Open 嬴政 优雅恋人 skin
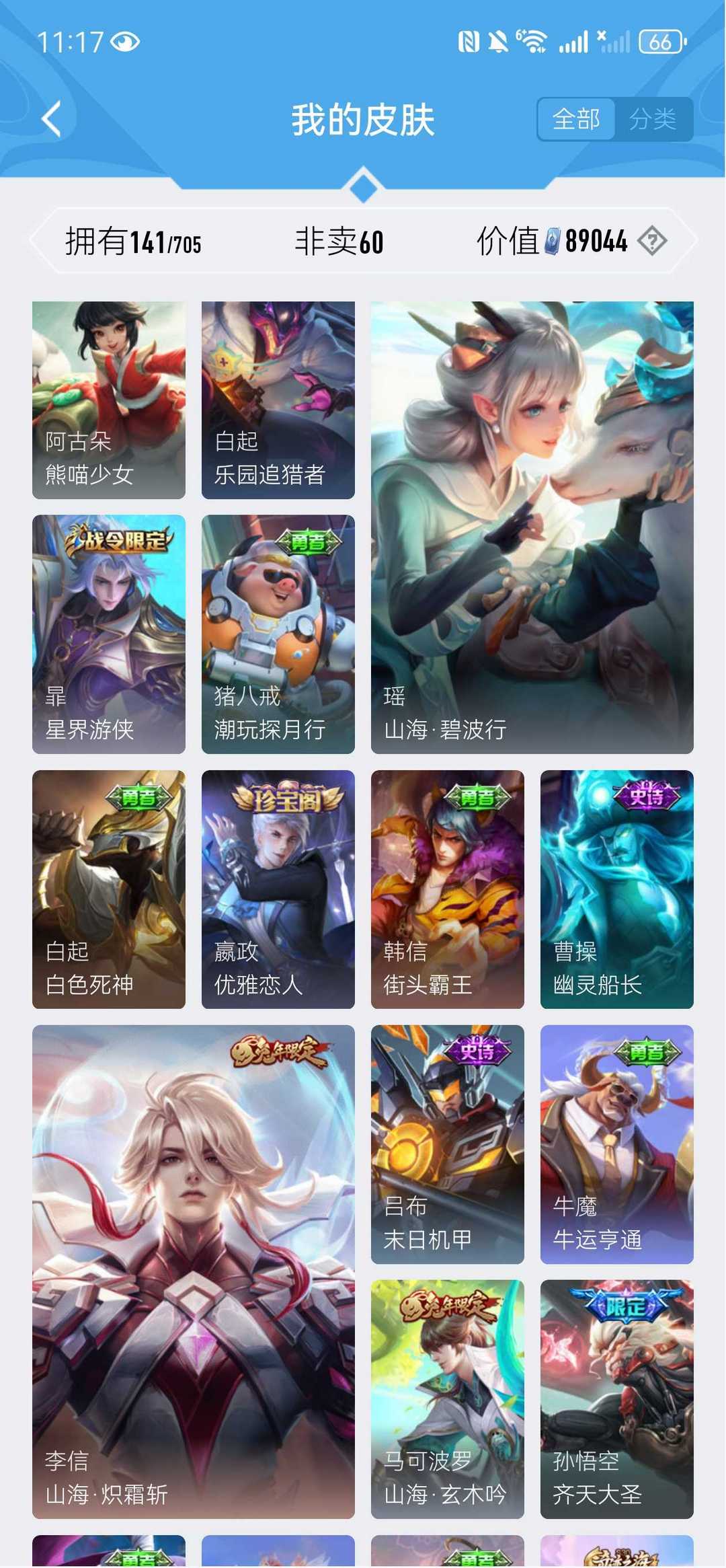This screenshot has height=1568, width=726. tap(278, 889)
